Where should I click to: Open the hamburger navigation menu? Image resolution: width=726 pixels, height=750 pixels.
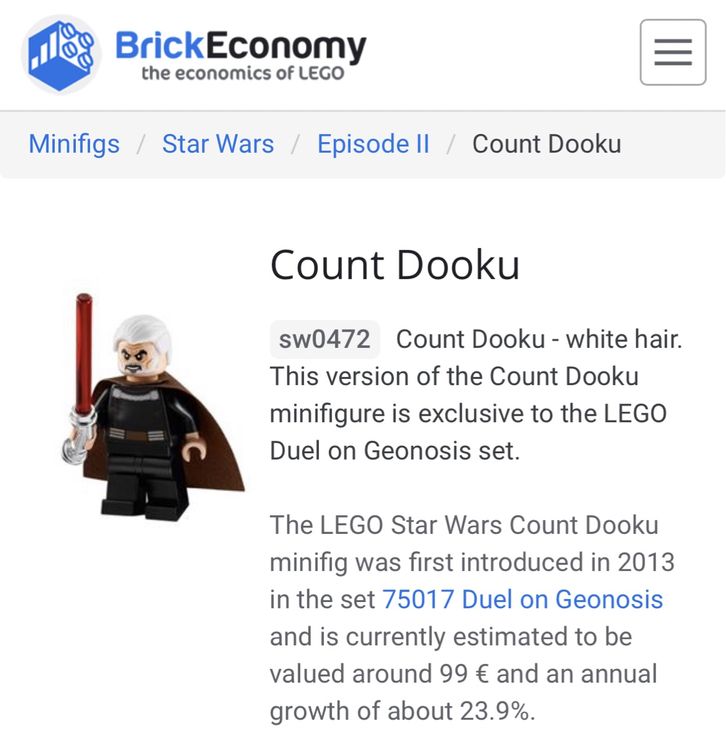[x=674, y=51]
